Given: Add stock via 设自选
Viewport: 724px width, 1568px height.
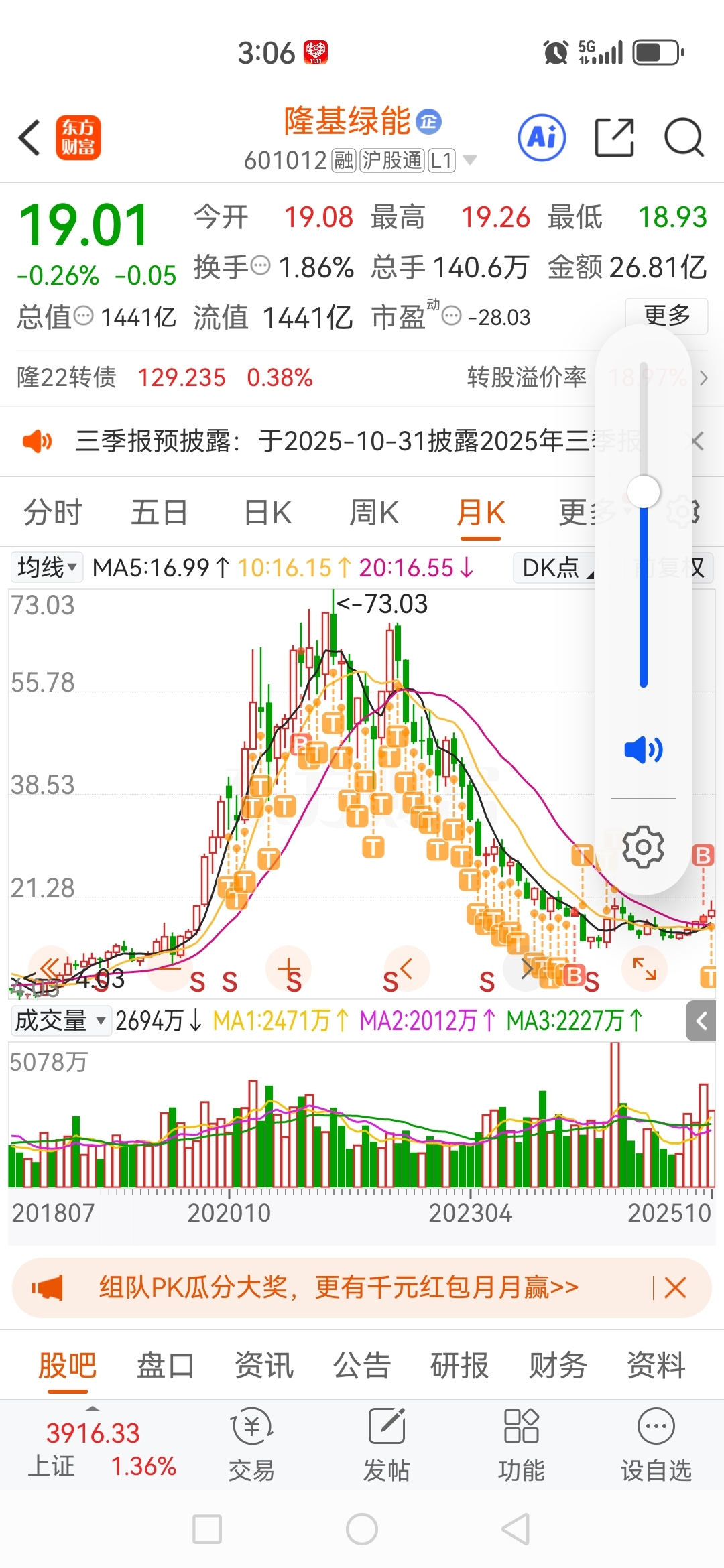Looking at the screenshot, I should [656, 1443].
